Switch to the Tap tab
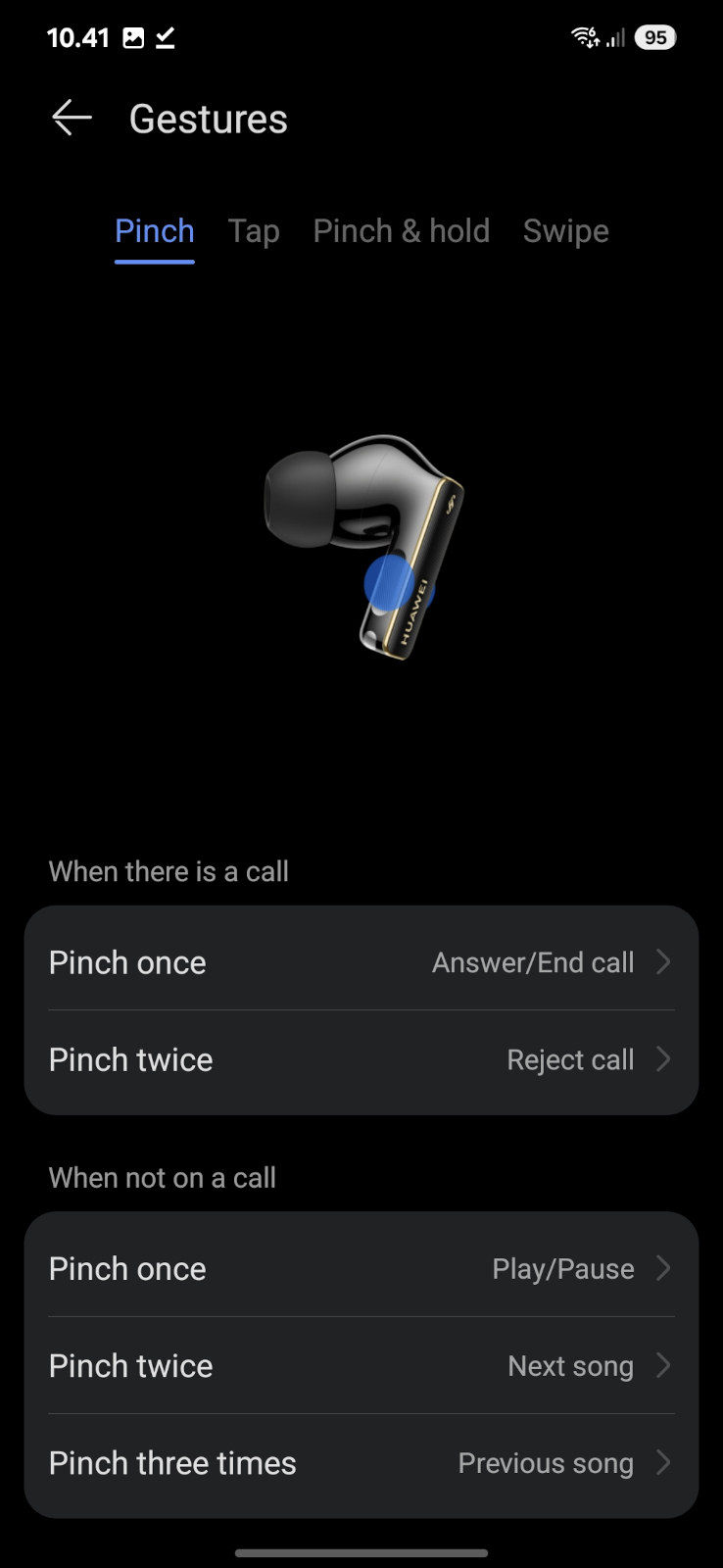The image size is (723, 1568). click(x=254, y=232)
